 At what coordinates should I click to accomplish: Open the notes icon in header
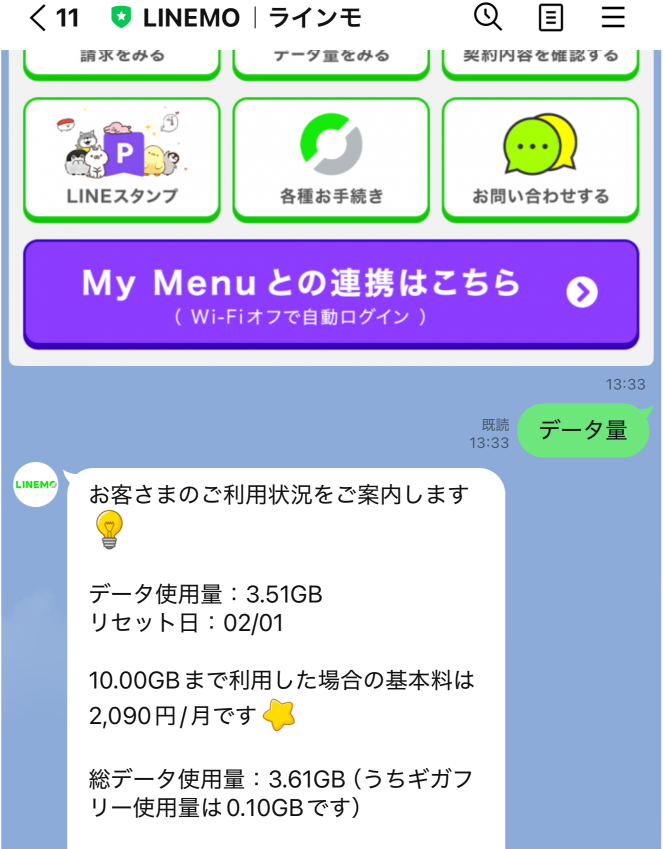pyautogui.click(x=550, y=18)
